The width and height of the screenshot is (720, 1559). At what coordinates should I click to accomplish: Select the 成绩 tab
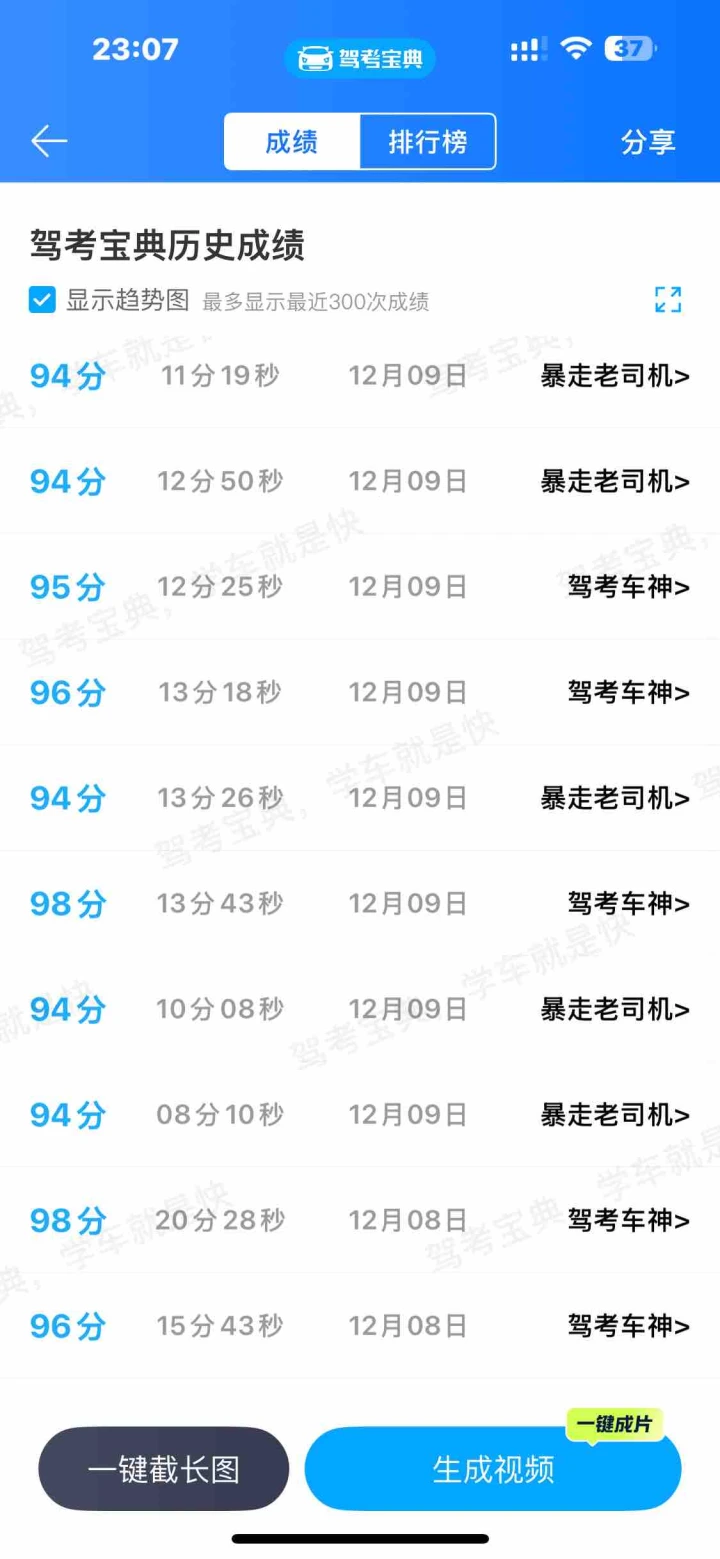click(291, 142)
